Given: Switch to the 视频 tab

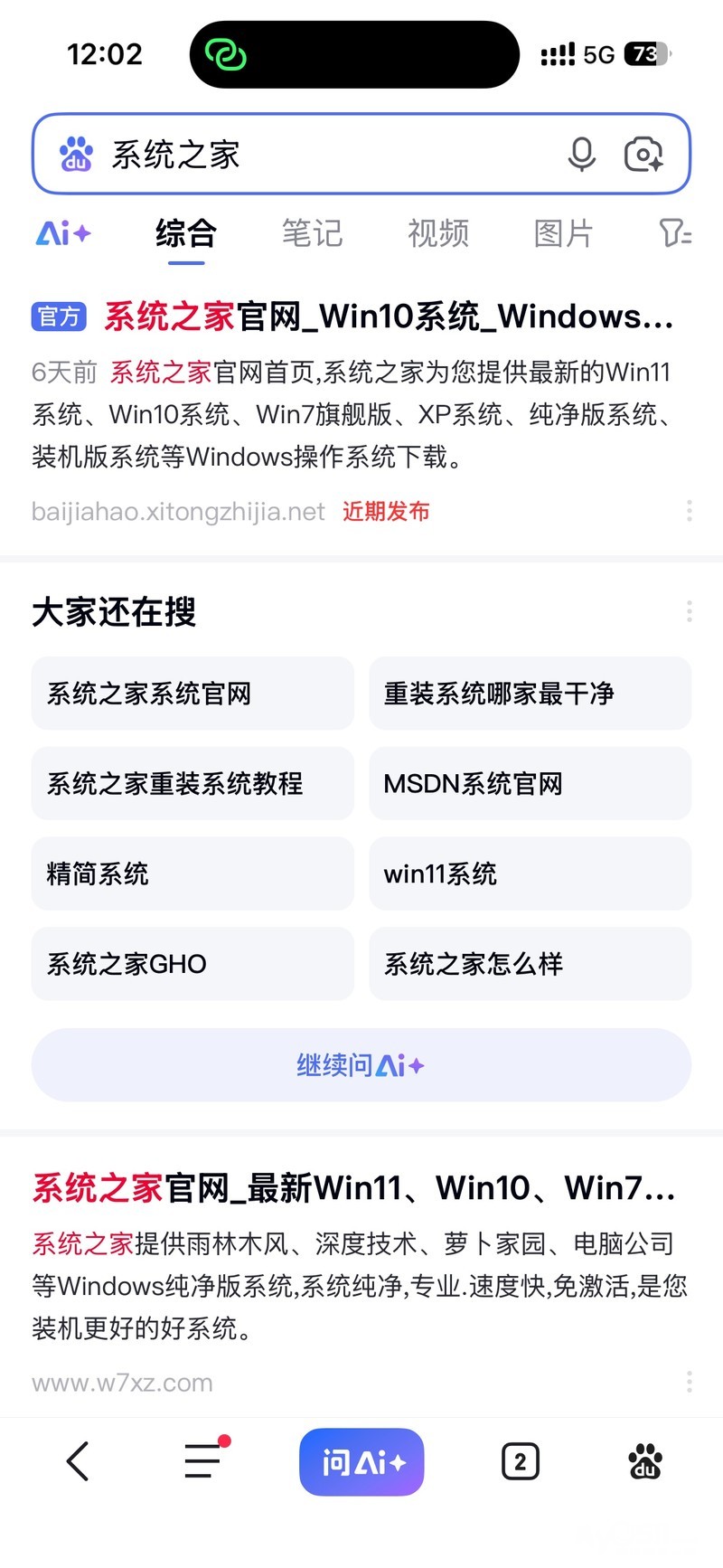Looking at the screenshot, I should pos(438,234).
